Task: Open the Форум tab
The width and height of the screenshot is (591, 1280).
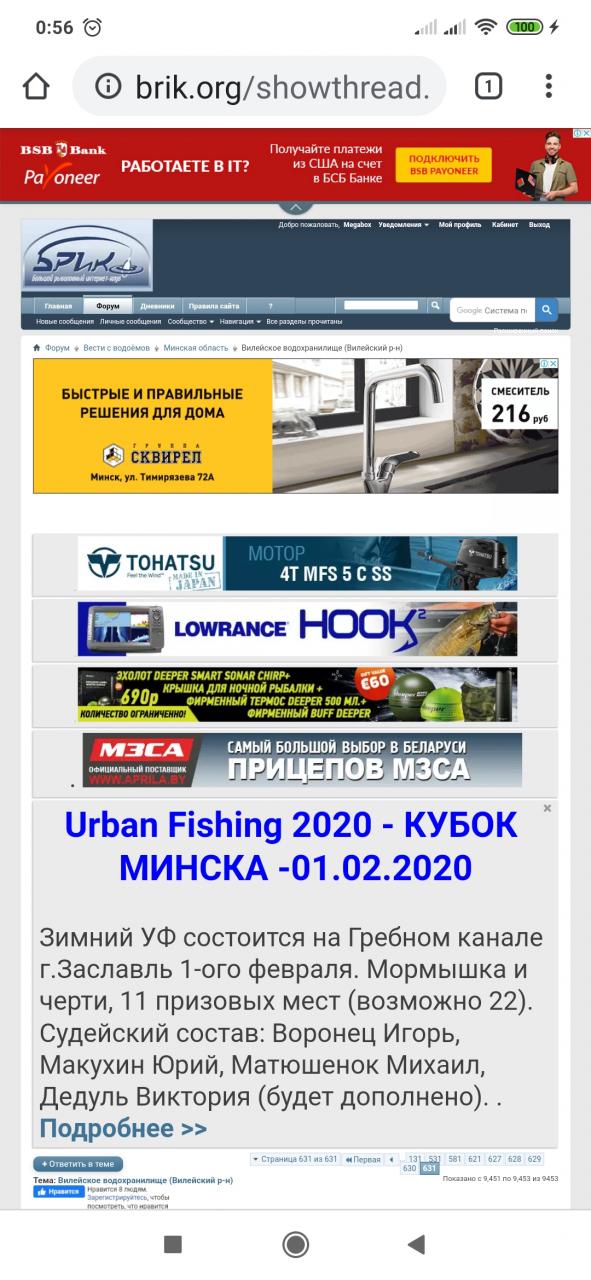Action: click(x=107, y=306)
